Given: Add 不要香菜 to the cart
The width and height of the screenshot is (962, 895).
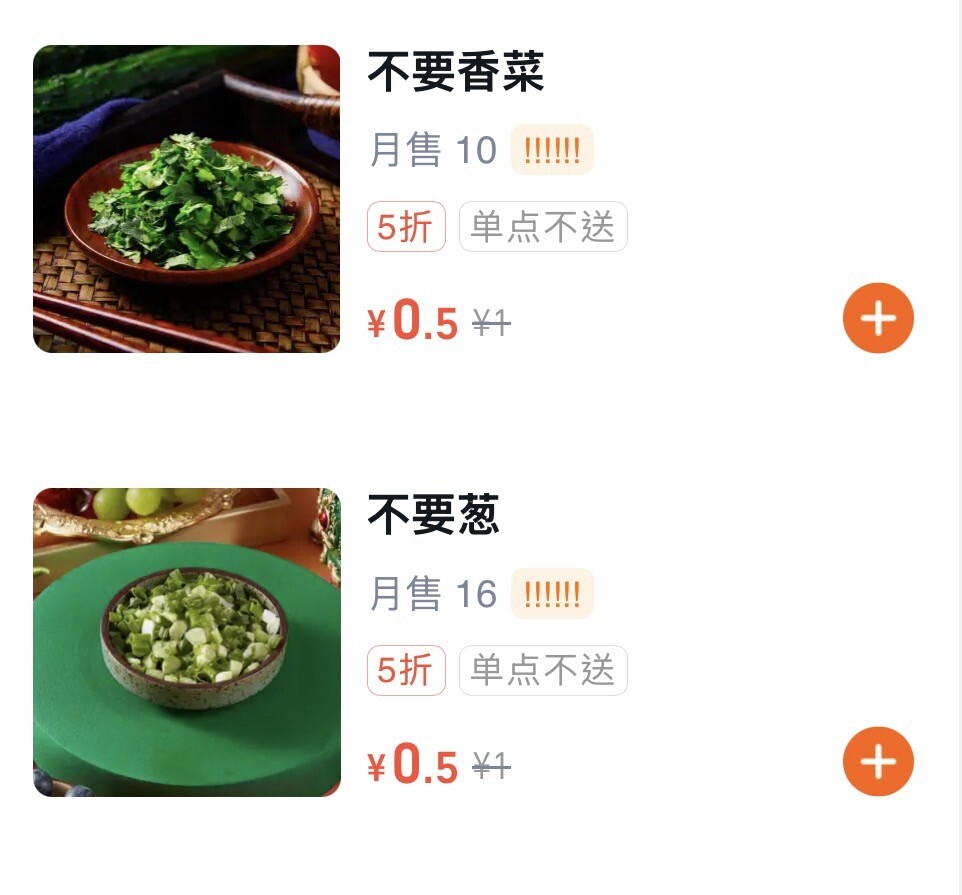Looking at the screenshot, I should (x=878, y=318).
